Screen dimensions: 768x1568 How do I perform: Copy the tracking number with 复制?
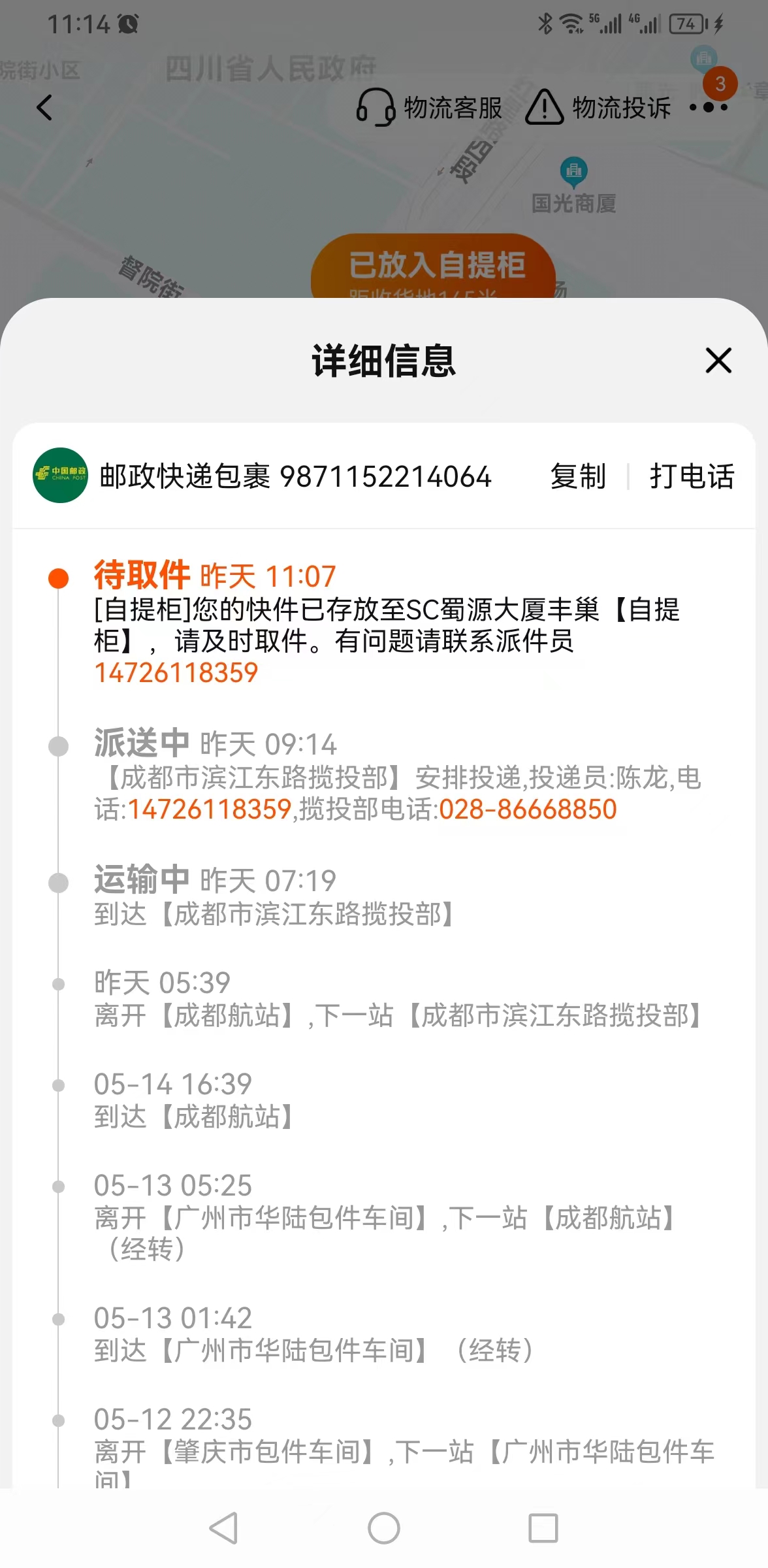[578, 476]
